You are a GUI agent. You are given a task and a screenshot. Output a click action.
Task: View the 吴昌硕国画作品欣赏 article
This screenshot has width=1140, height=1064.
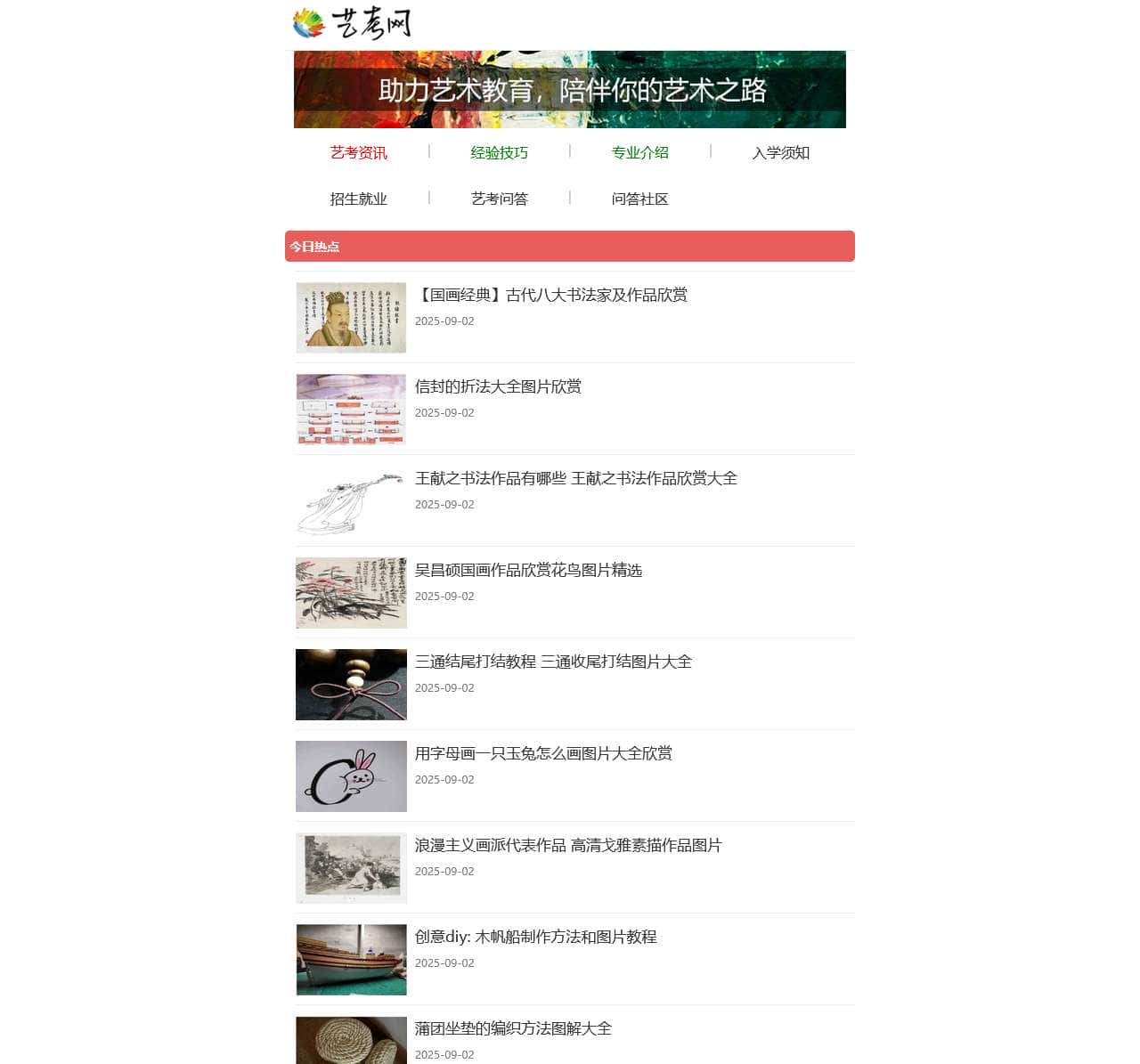point(528,570)
